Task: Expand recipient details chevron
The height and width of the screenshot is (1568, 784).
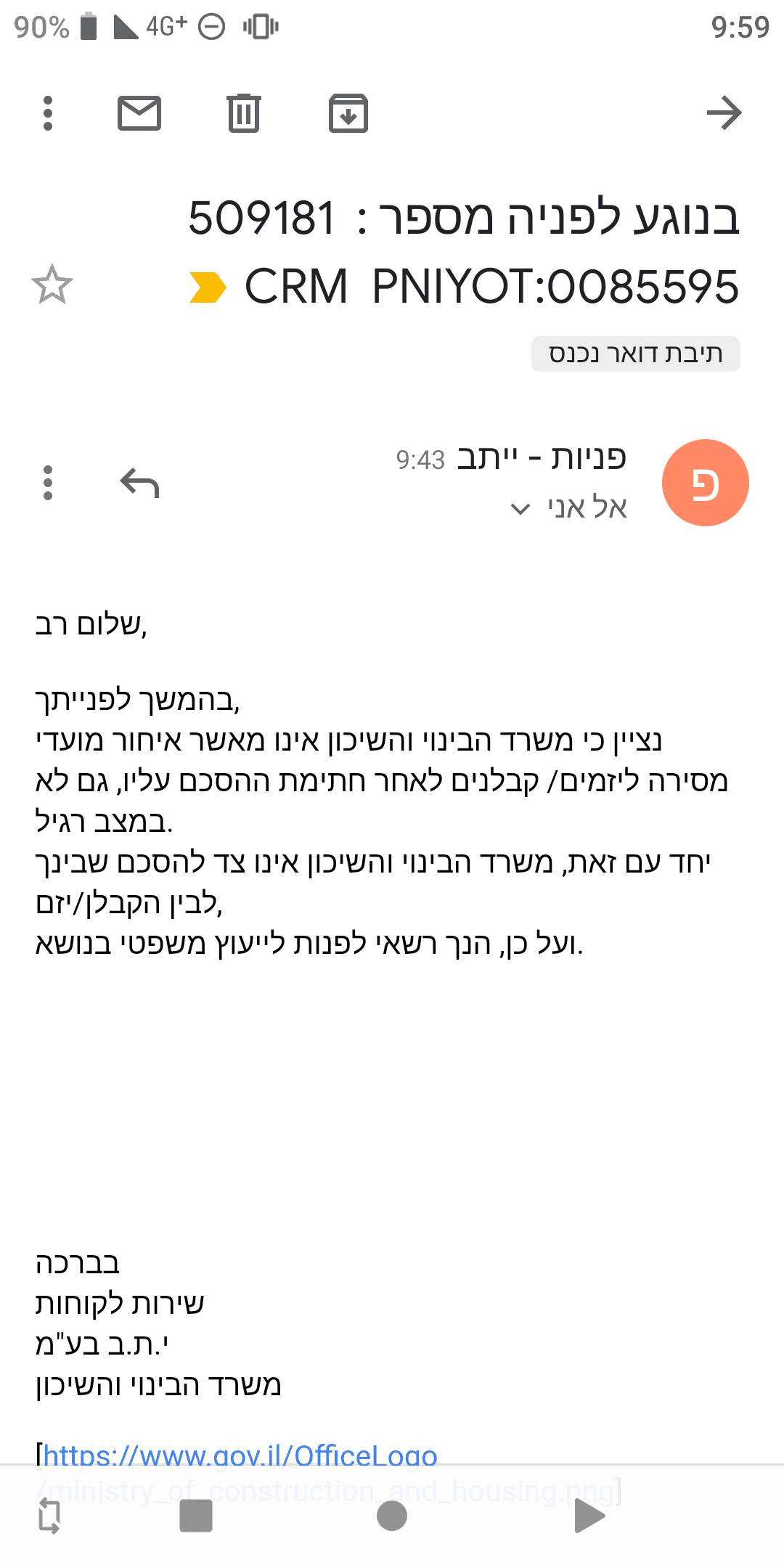Action: [520, 509]
